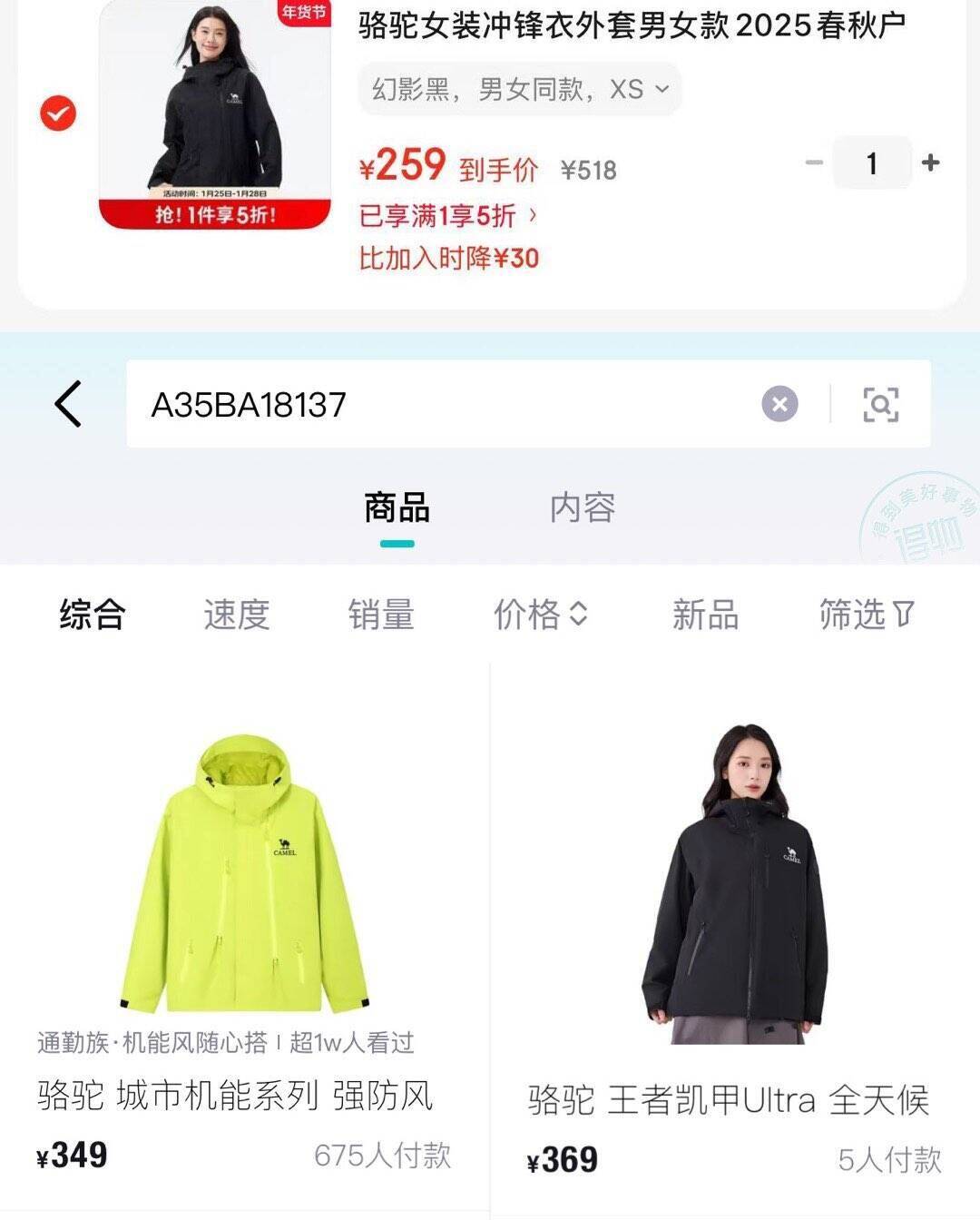Open the 筛选 filter panel
The image size is (980, 1220).
[866, 615]
